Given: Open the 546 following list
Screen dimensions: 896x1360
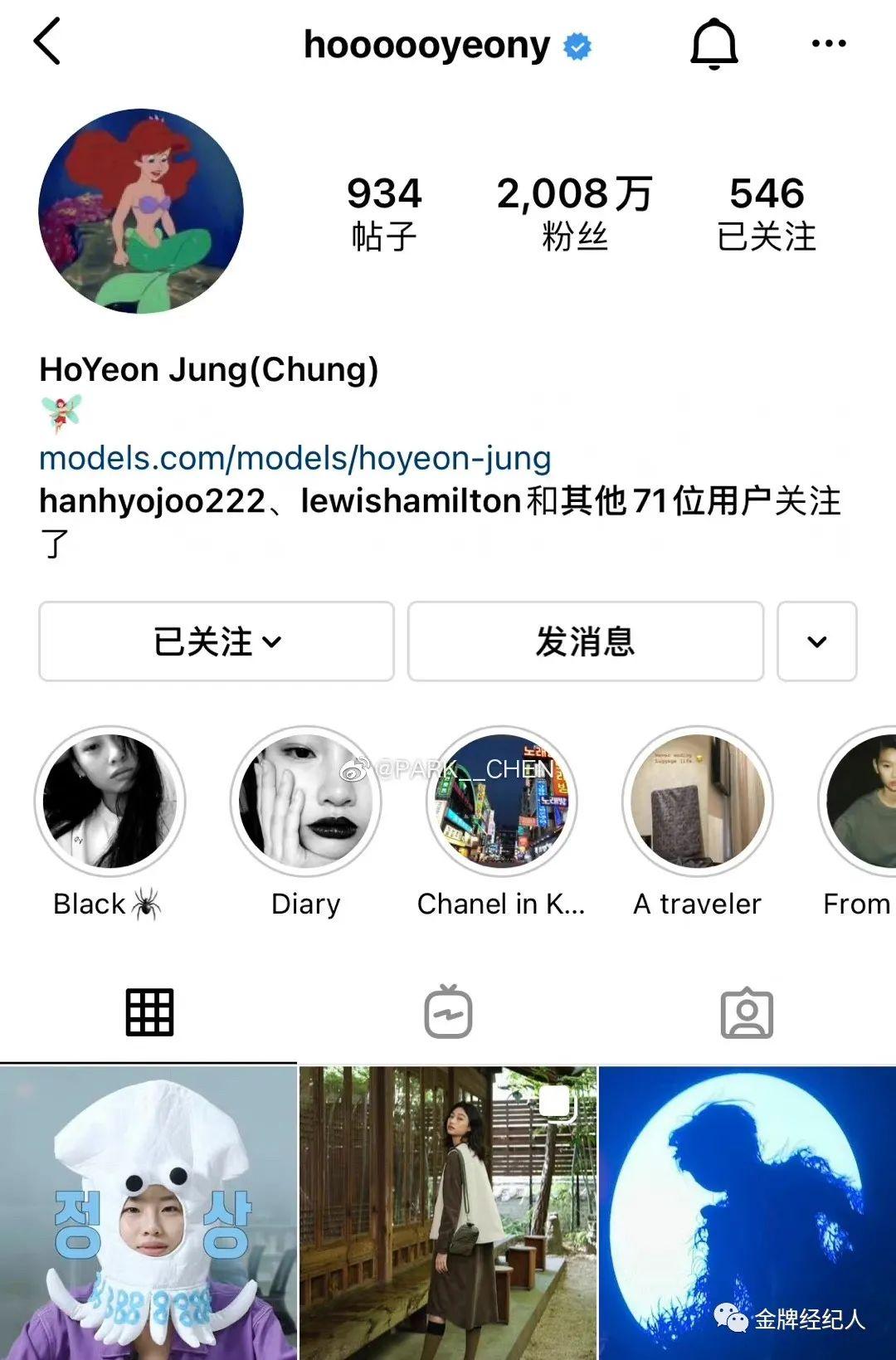Looking at the screenshot, I should [766, 212].
